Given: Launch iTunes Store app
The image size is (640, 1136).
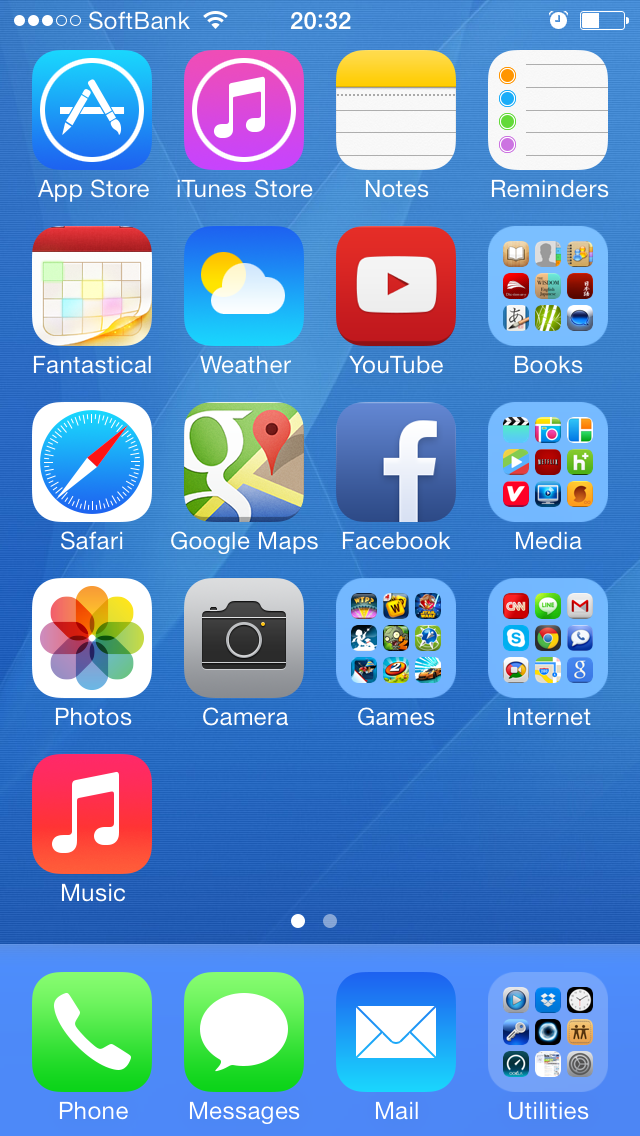Looking at the screenshot, I should click(x=244, y=110).
